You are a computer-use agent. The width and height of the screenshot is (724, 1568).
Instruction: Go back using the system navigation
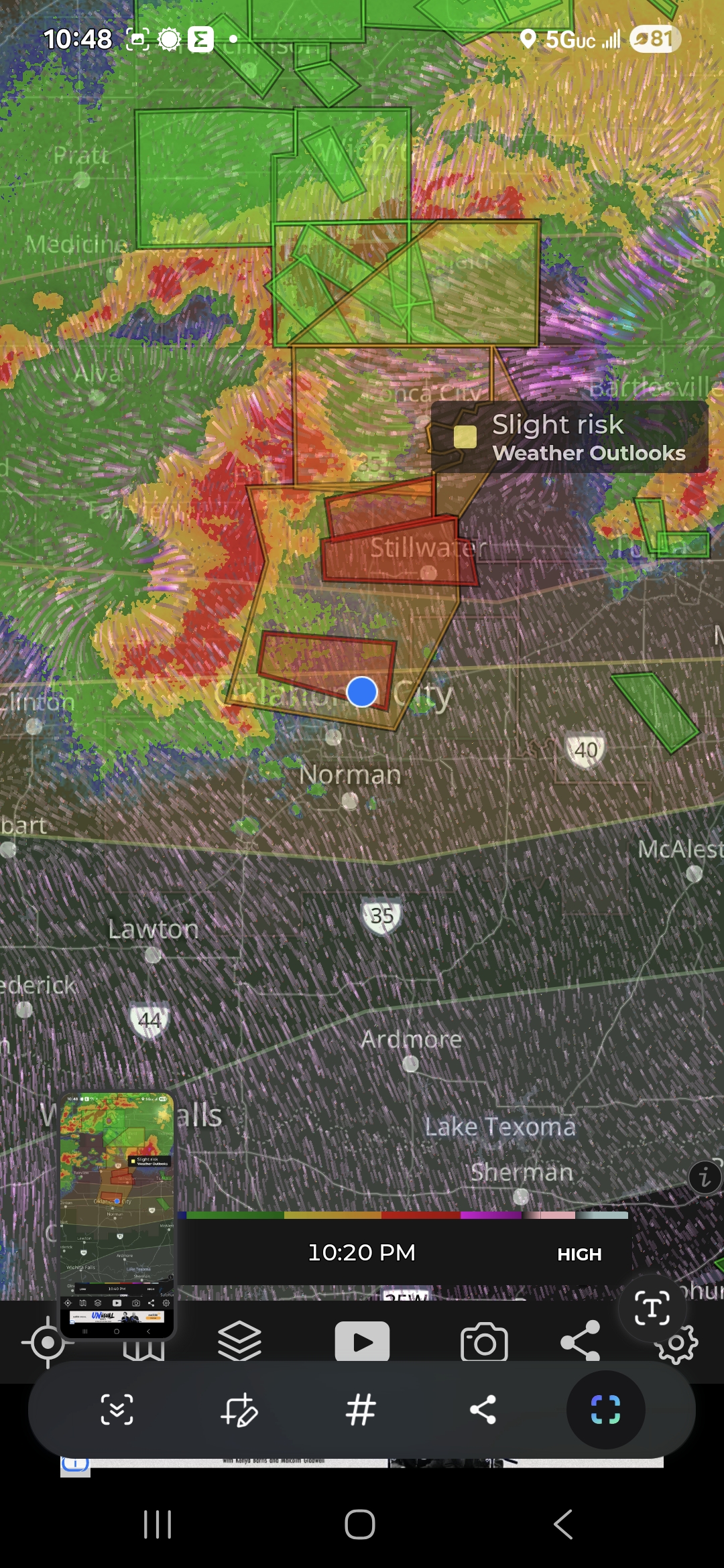(563, 1524)
